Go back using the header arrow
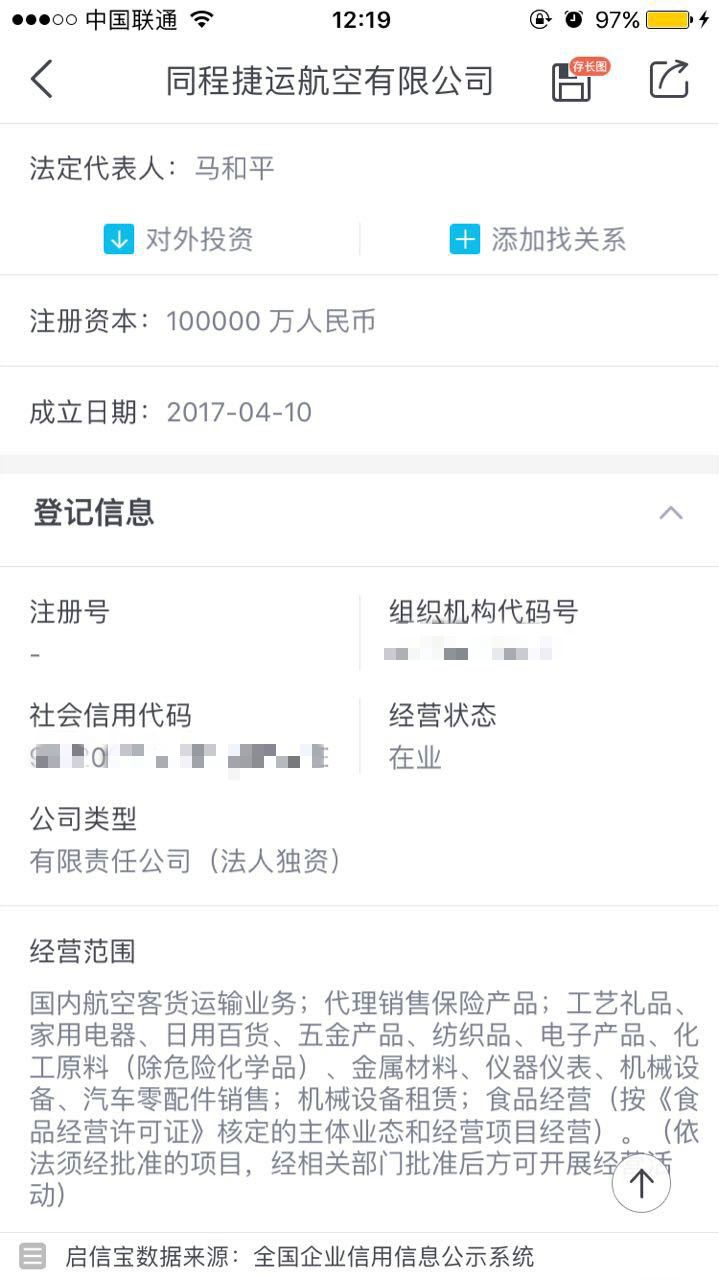This screenshot has width=719, height=1280. 42,79
